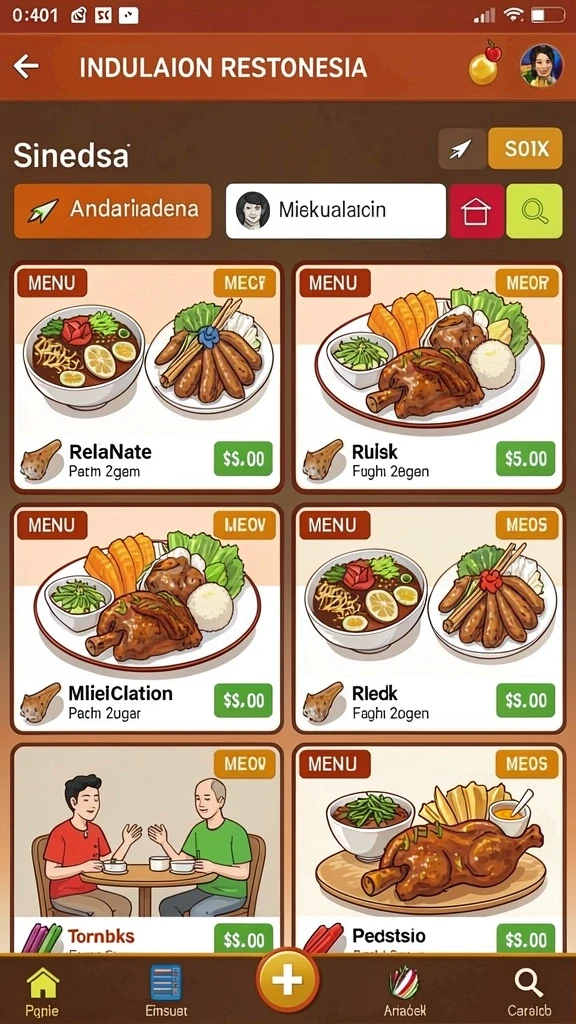The width and height of the screenshot is (576, 1024).
Task: Tap the red house icon button
Action: coord(476,211)
